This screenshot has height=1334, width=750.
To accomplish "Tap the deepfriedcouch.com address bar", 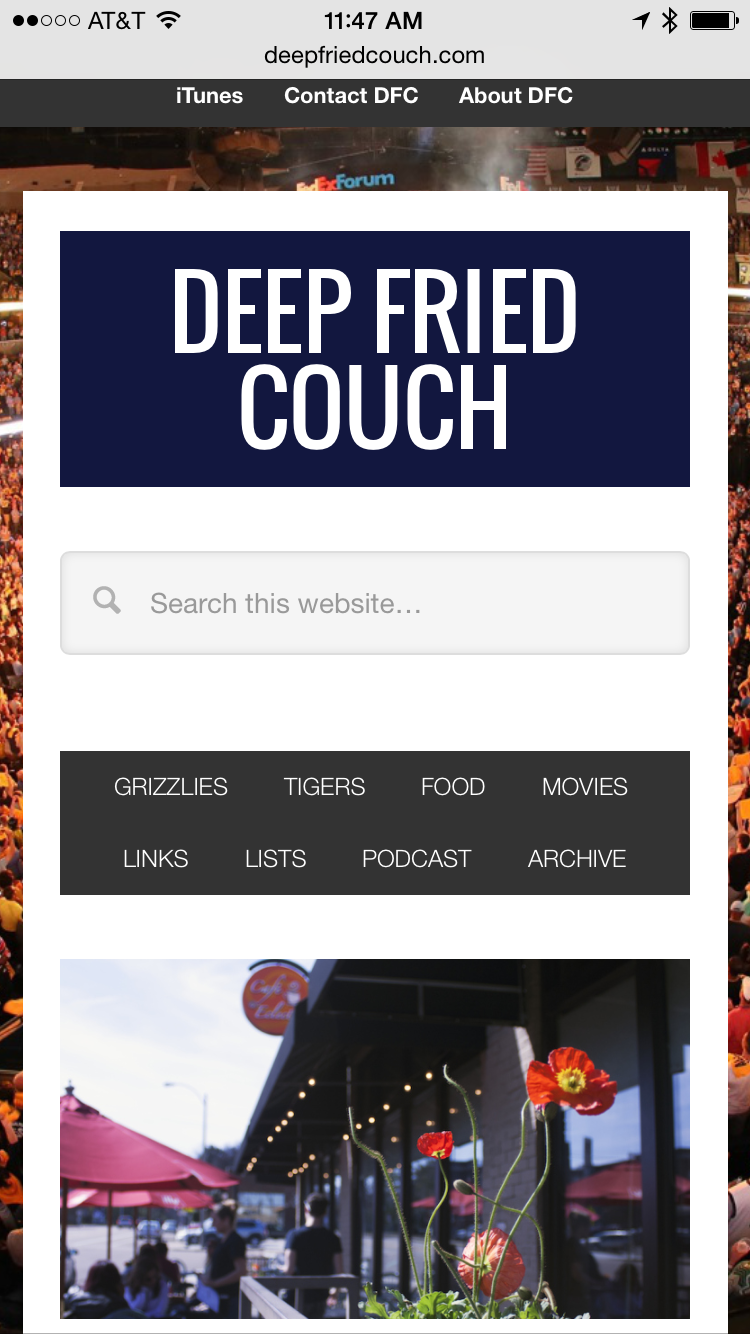I will point(375,56).
